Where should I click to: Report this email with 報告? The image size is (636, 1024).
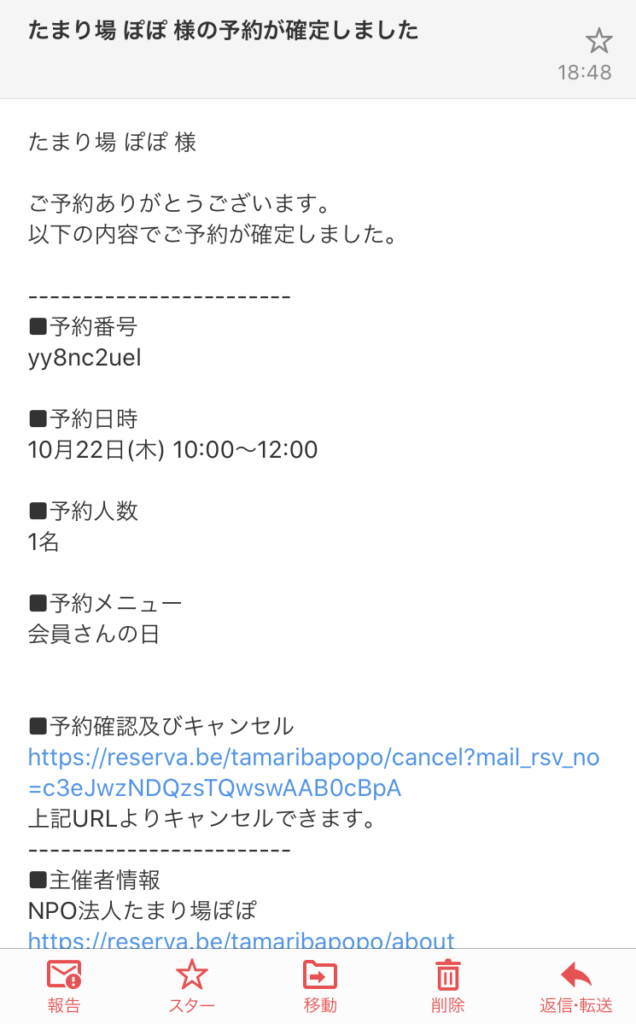click(x=64, y=986)
